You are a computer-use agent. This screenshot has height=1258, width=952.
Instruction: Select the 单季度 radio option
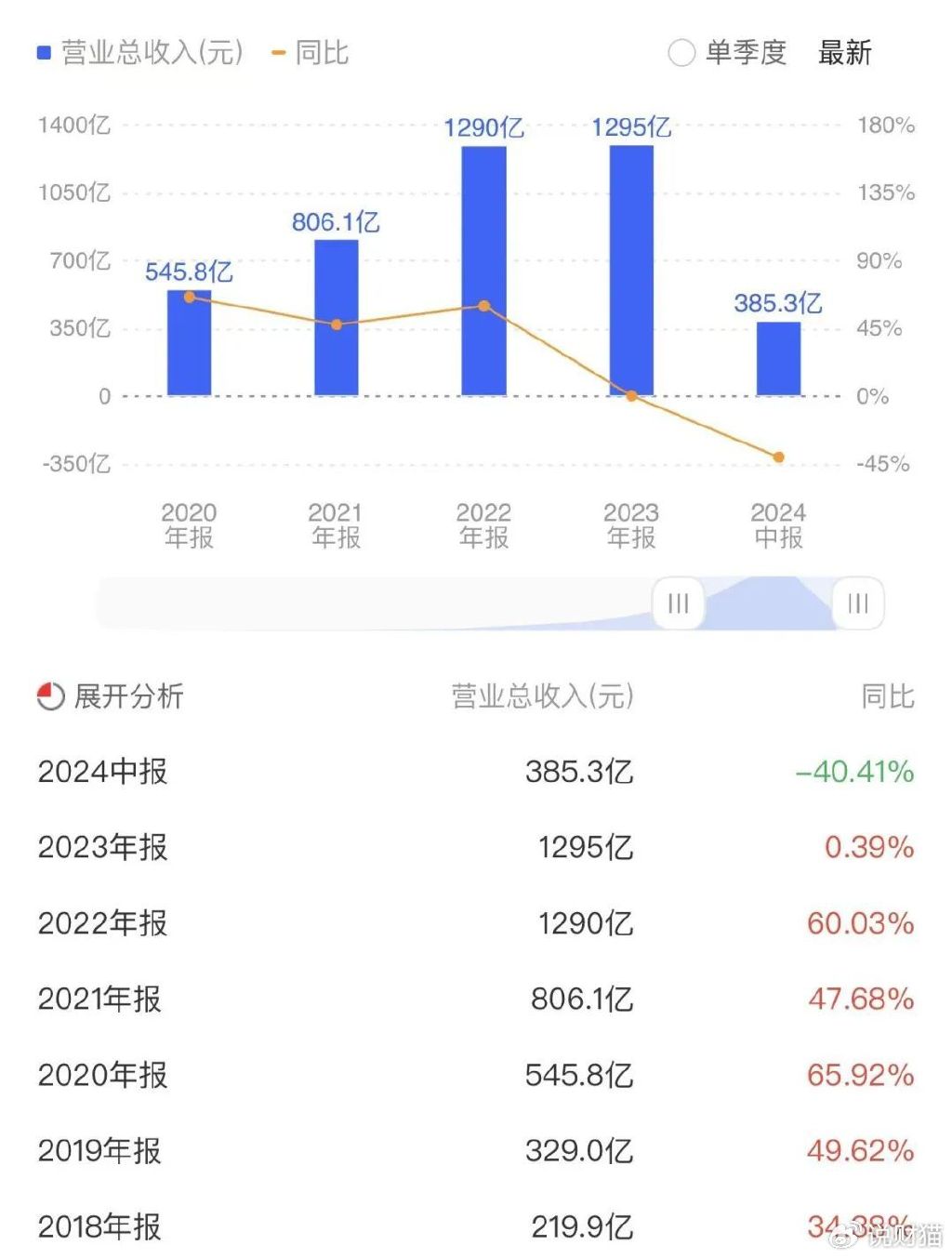681,53
